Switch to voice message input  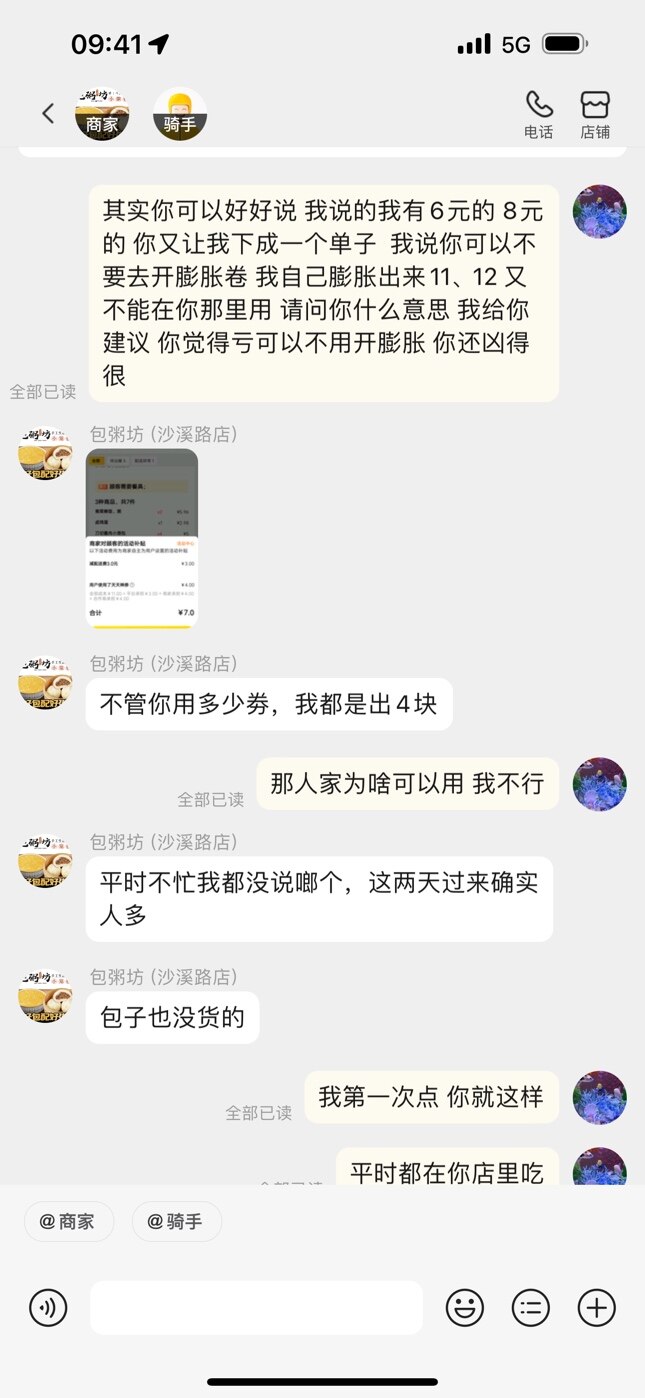pyautogui.click(x=48, y=1307)
